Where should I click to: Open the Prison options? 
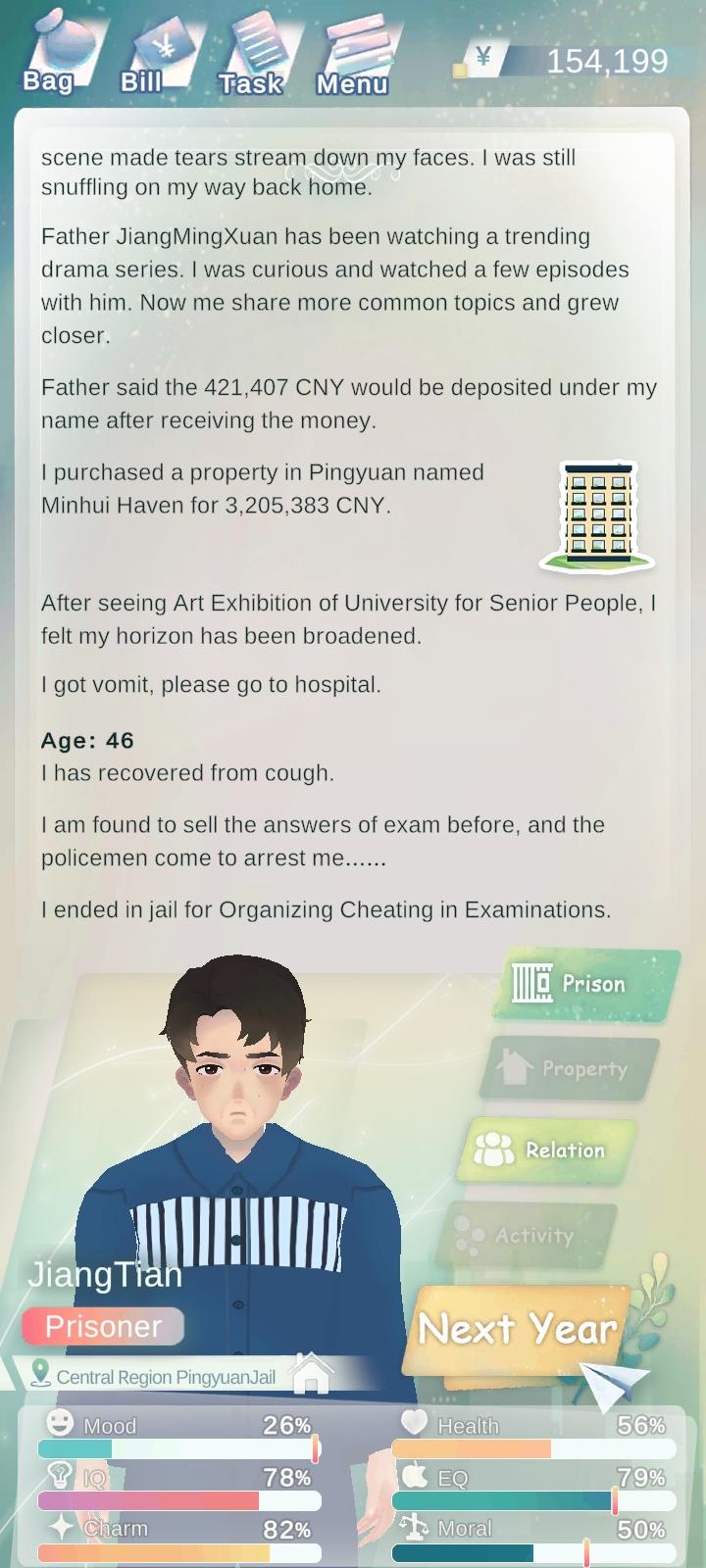(588, 983)
